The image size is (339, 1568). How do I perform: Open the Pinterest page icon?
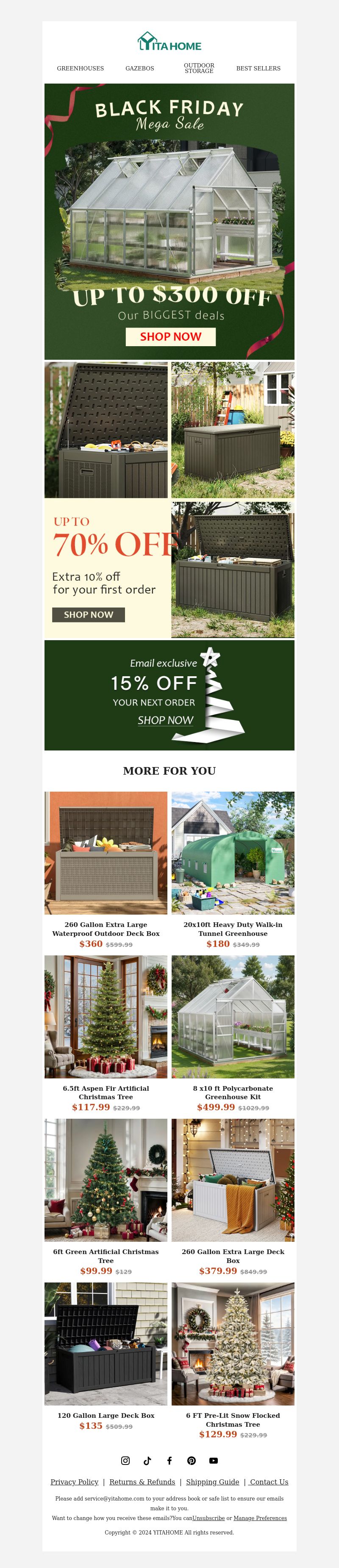point(192,1460)
